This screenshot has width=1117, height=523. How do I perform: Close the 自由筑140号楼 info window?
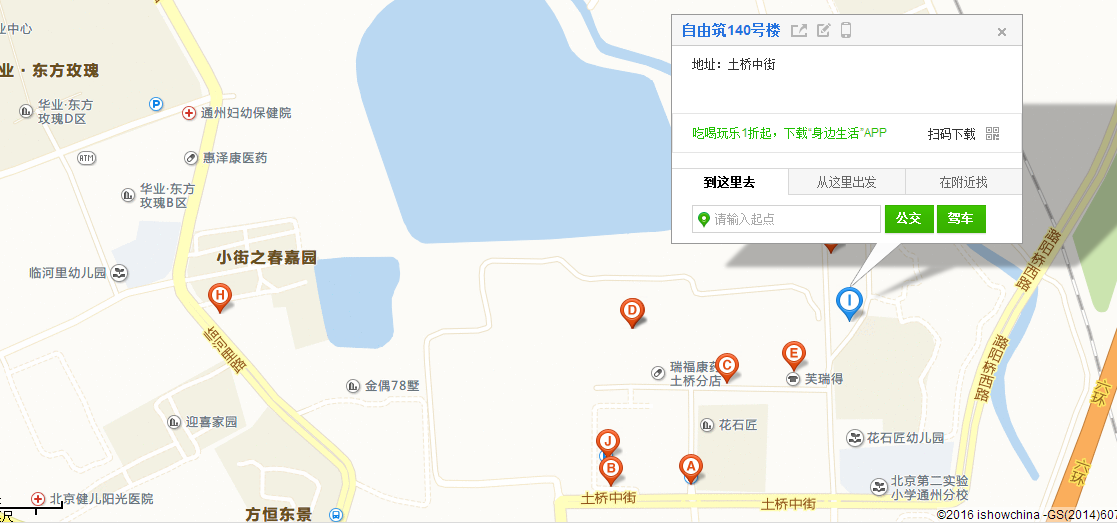pos(1002,32)
